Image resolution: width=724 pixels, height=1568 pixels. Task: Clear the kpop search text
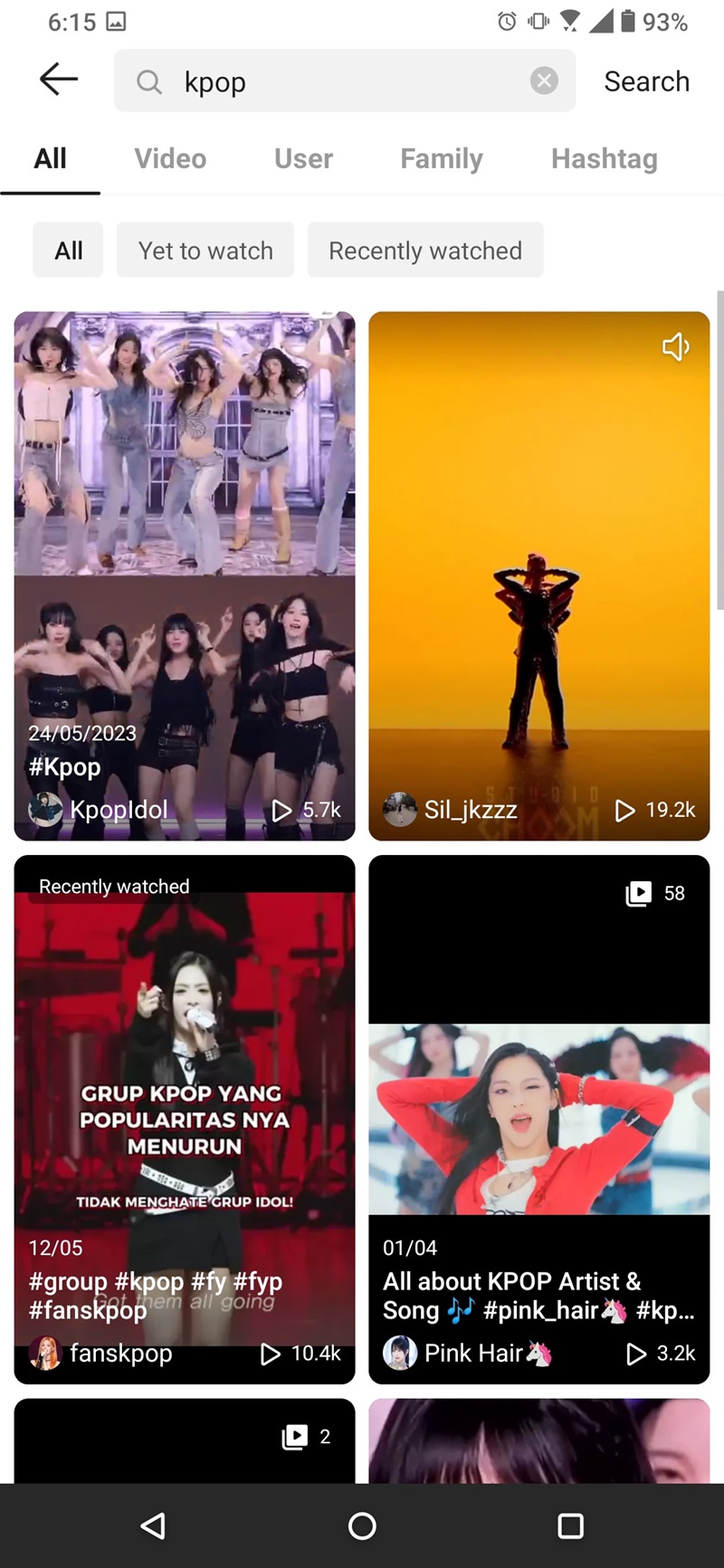(x=545, y=81)
